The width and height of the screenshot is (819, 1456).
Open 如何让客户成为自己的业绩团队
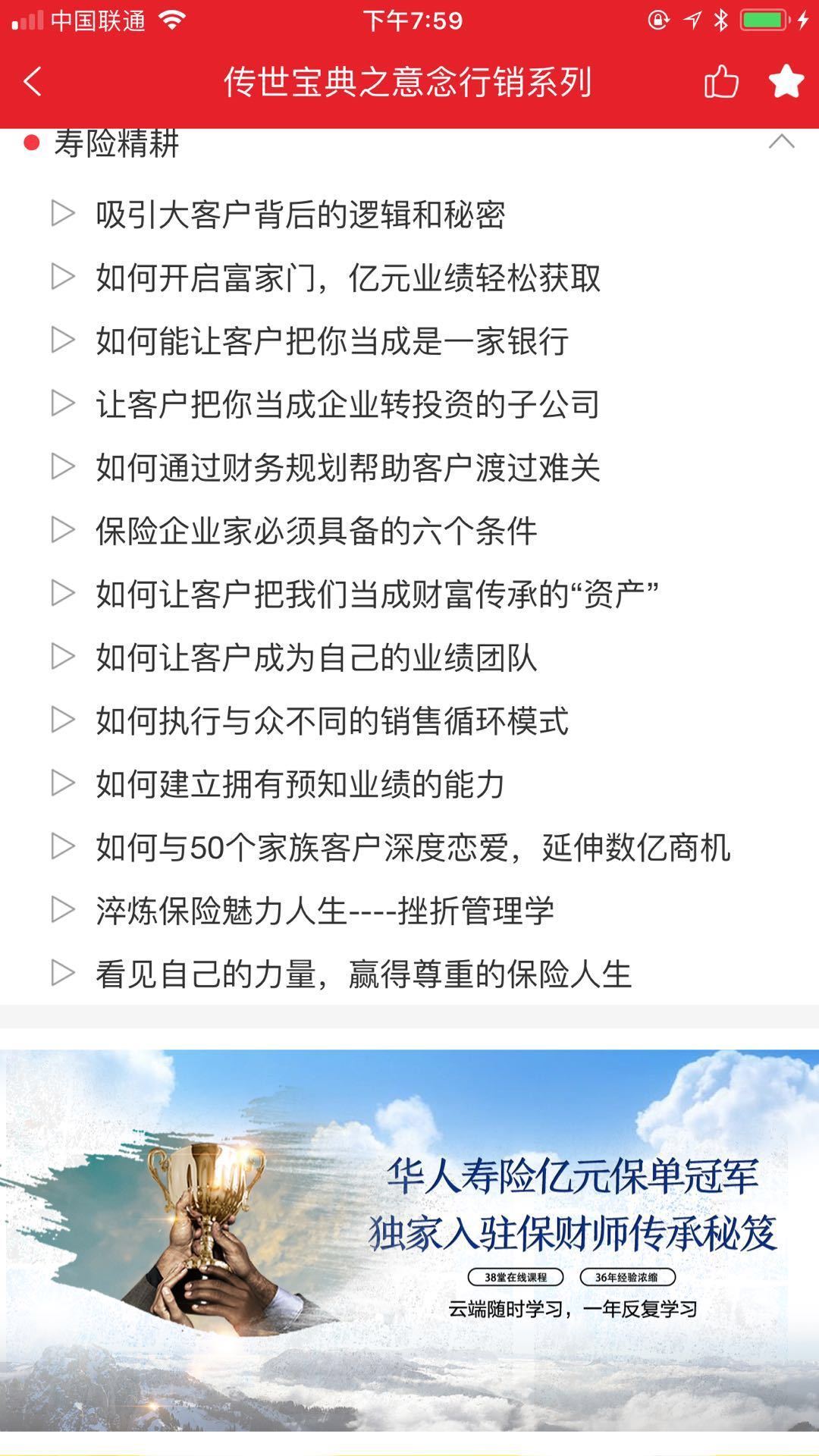pos(316,657)
